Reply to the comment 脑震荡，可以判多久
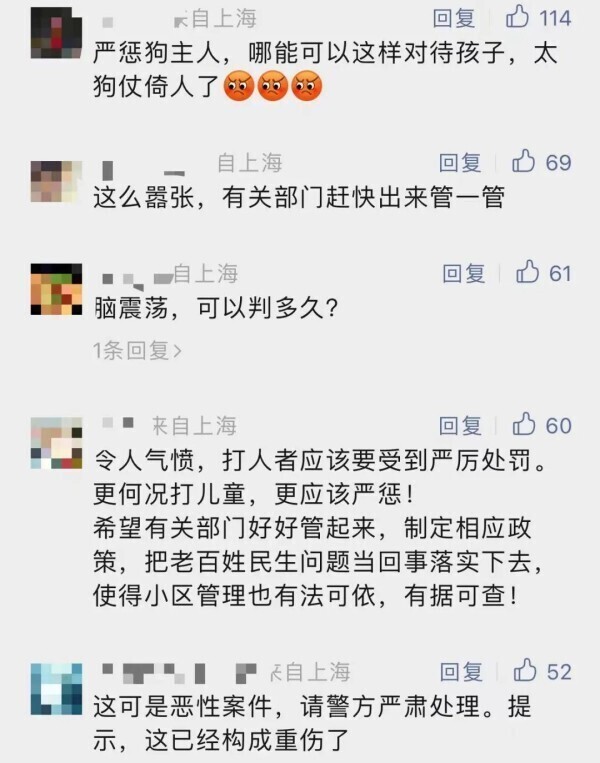The height and width of the screenshot is (763, 600). coord(464,273)
